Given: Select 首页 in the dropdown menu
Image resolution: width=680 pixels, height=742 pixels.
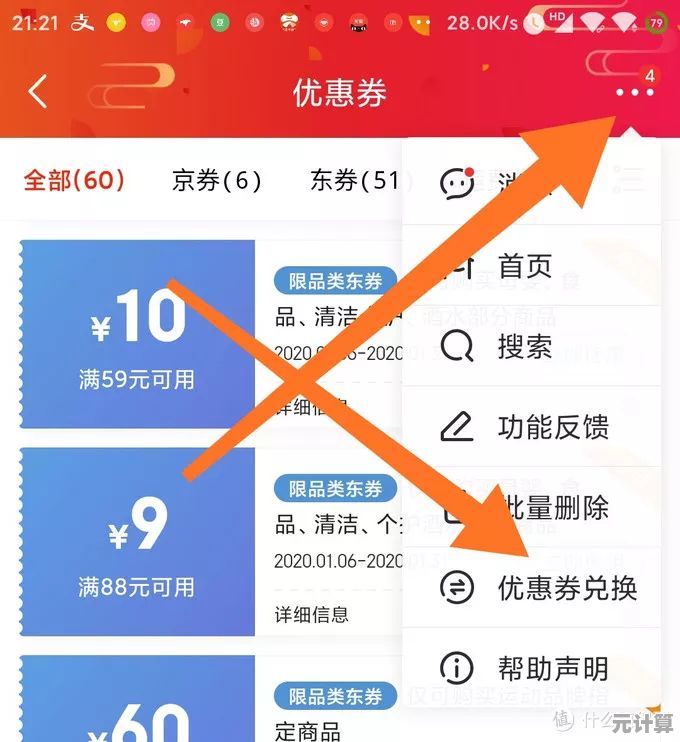Looking at the screenshot, I should [x=525, y=266].
